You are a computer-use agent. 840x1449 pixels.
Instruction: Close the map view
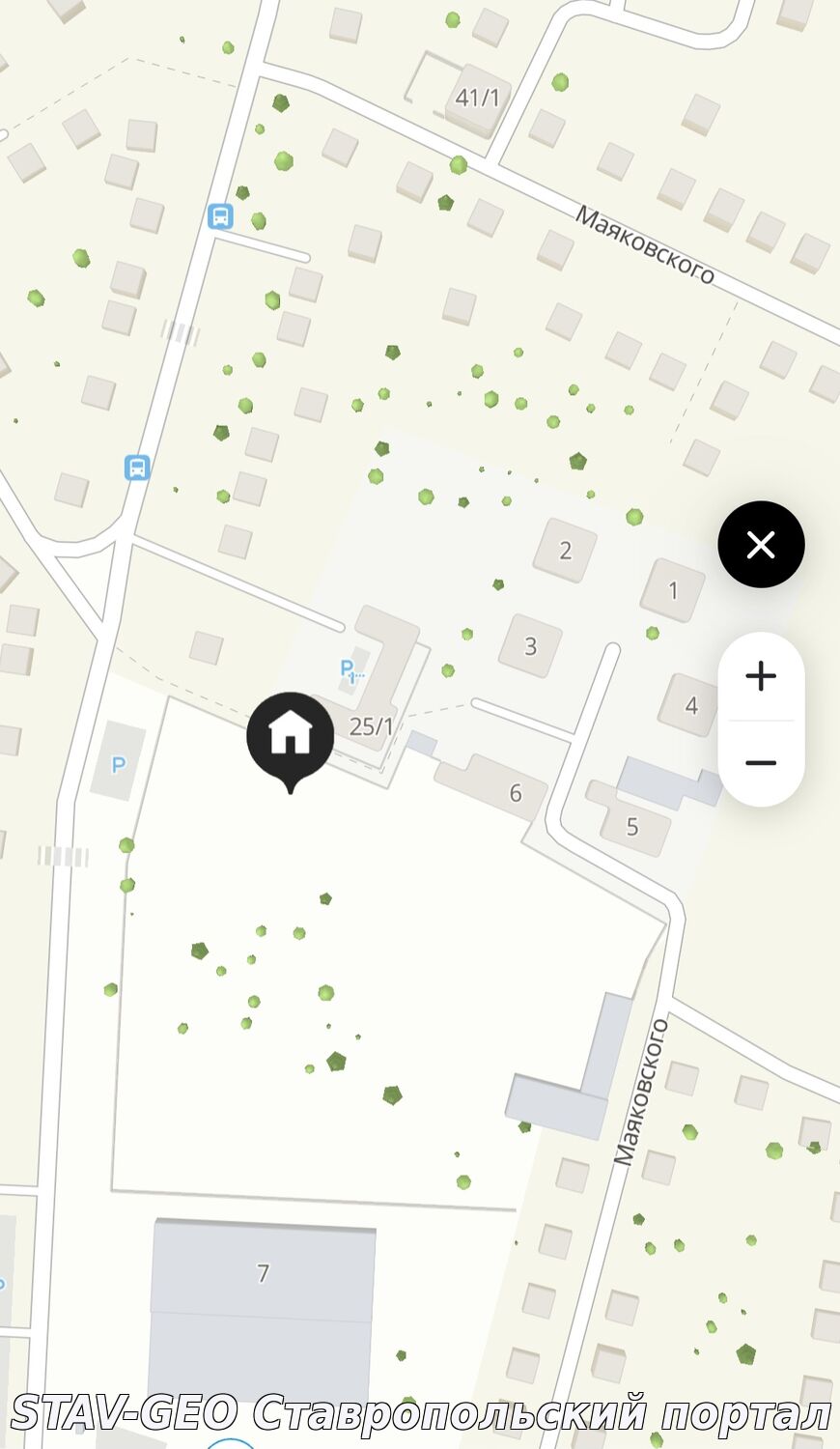point(761,545)
